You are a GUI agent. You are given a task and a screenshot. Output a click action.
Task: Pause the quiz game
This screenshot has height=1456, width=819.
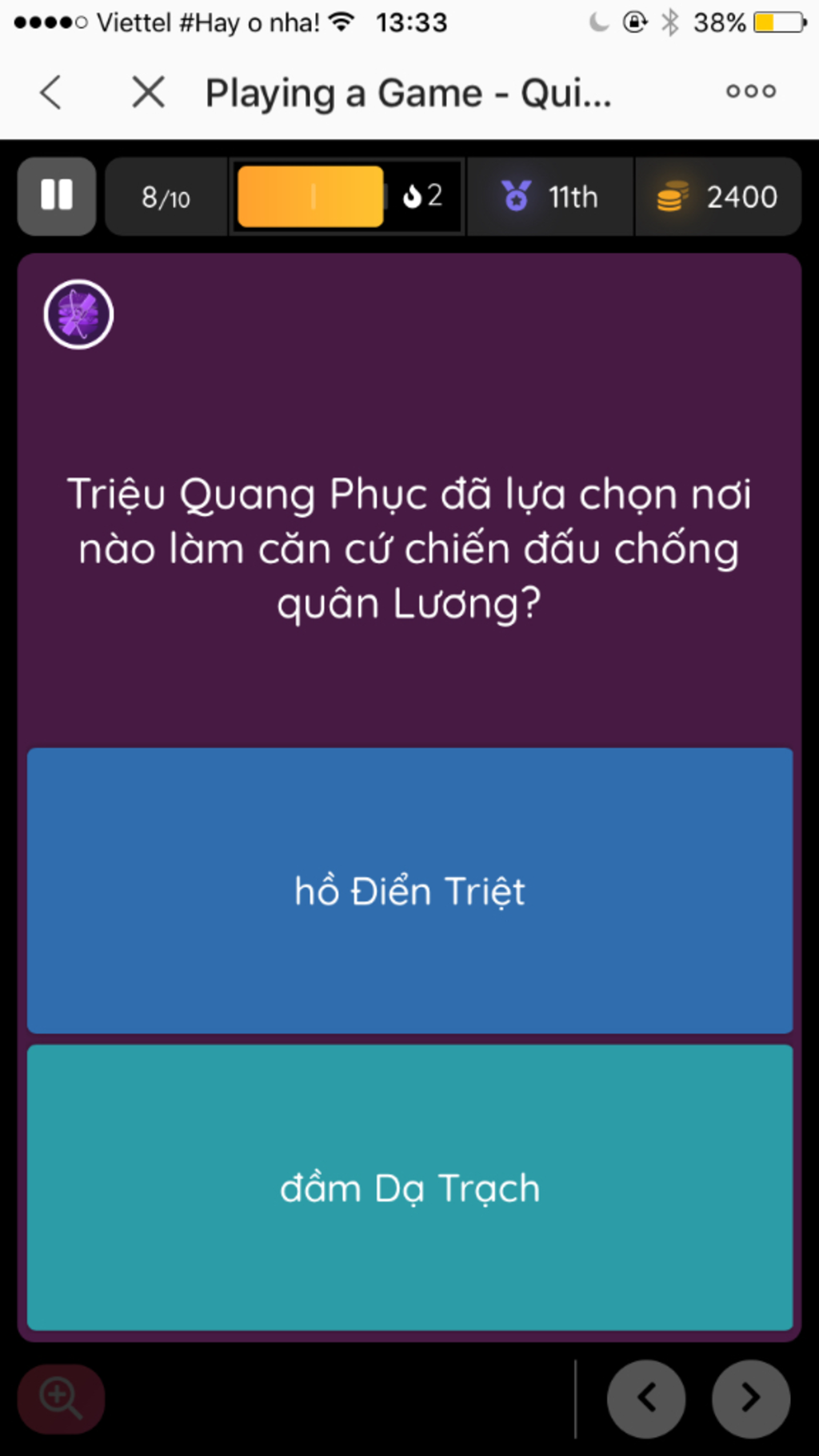(57, 196)
